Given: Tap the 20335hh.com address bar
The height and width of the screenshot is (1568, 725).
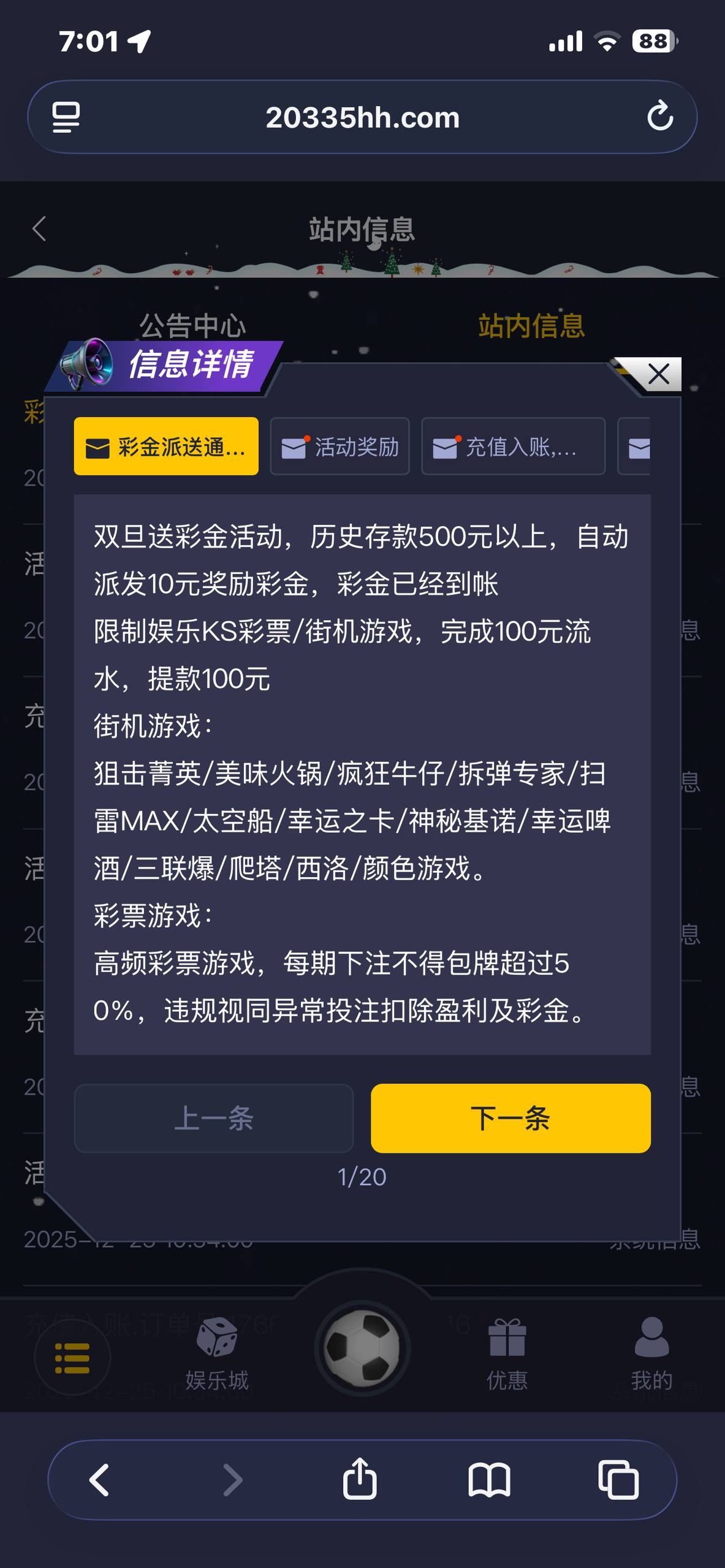Looking at the screenshot, I should pyautogui.click(x=362, y=117).
